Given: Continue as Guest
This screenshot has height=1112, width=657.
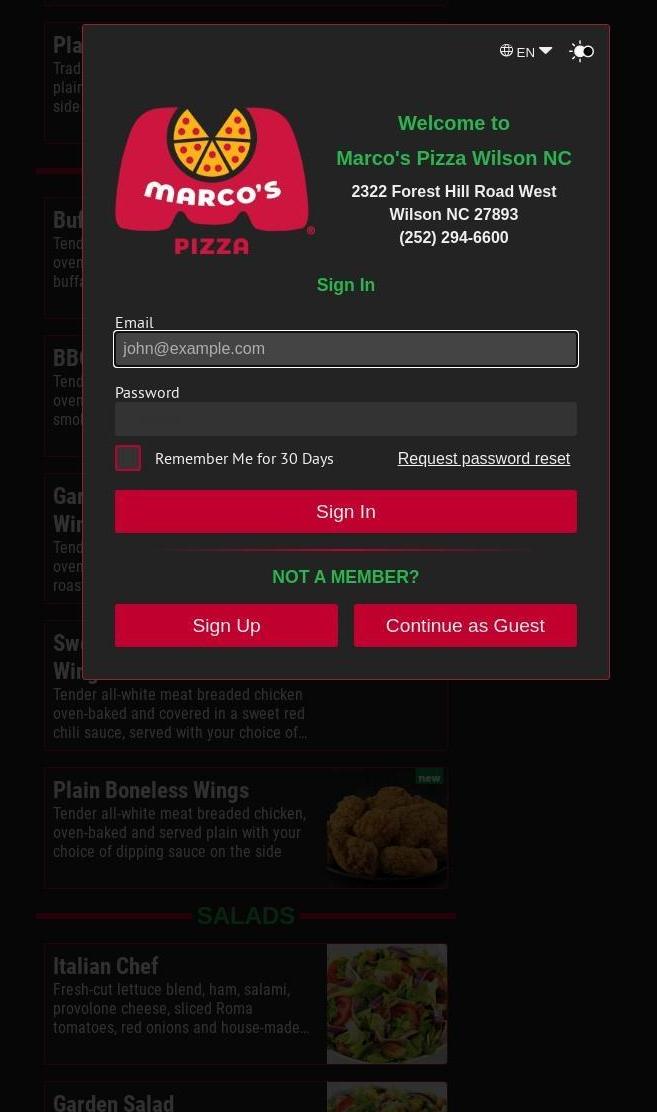Looking at the screenshot, I should click(x=465, y=625).
